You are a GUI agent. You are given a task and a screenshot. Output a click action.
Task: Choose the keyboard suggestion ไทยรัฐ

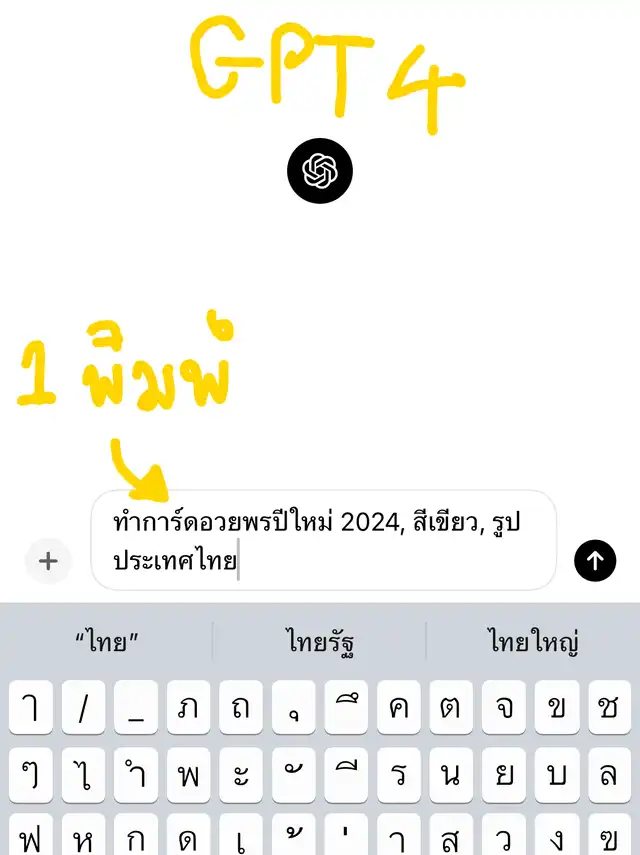click(x=319, y=640)
